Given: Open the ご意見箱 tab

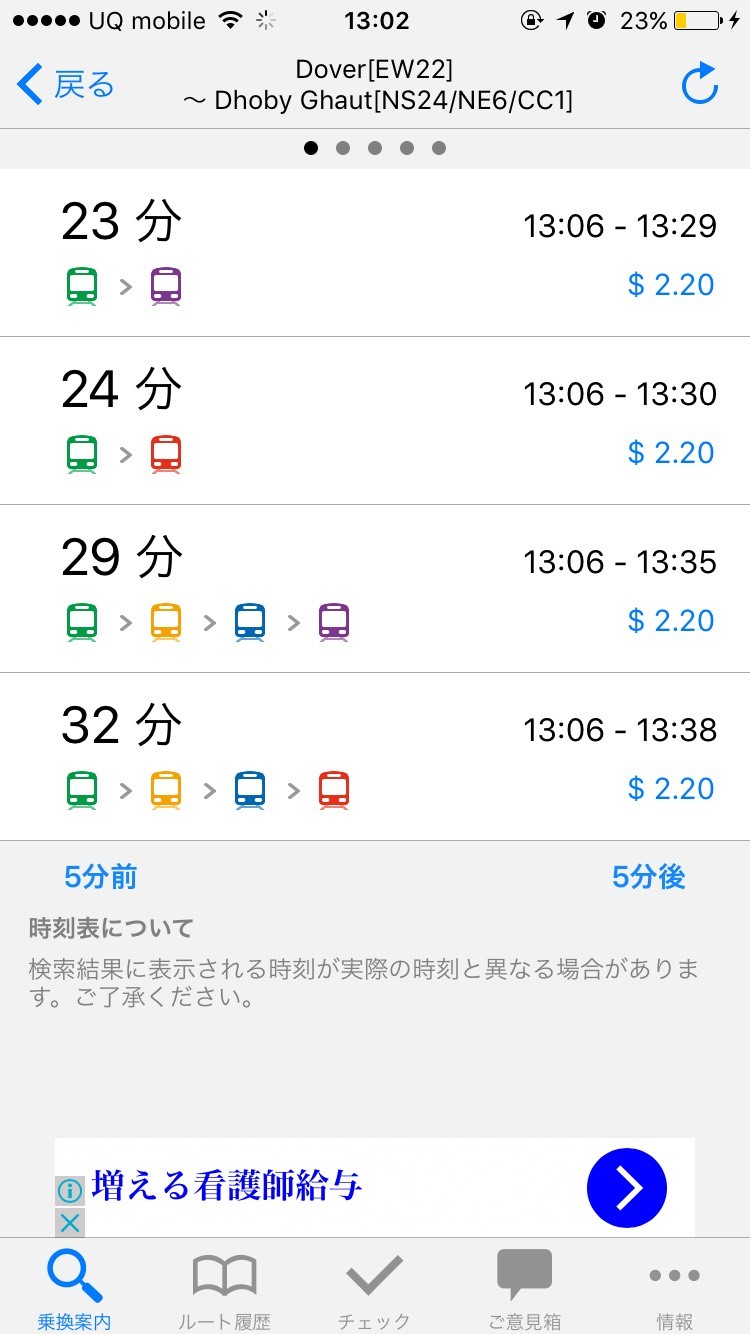Looking at the screenshot, I should pyautogui.click(x=525, y=1288).
